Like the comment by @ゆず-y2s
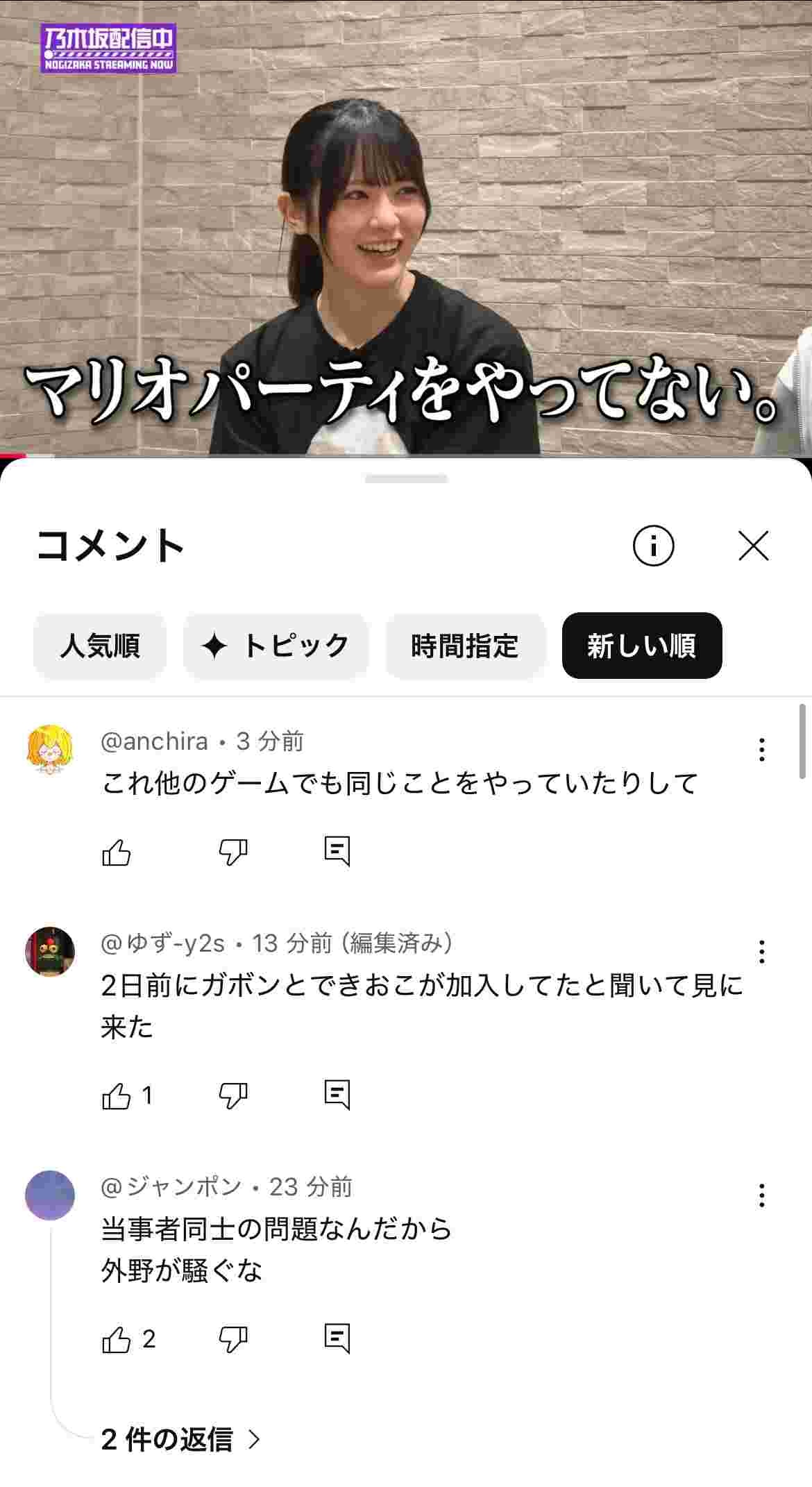Screen dimensions: 812x1487 click(117, 1095)
